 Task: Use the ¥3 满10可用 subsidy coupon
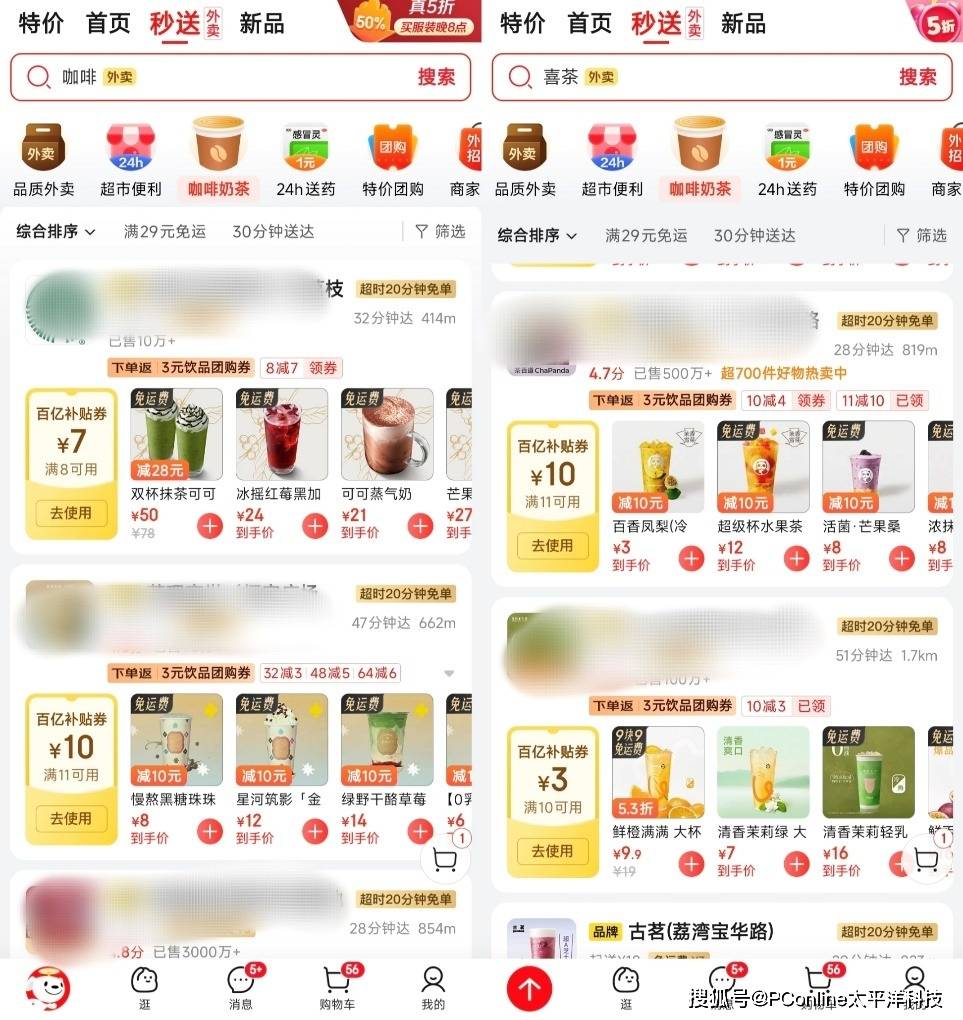click(552, 851)
